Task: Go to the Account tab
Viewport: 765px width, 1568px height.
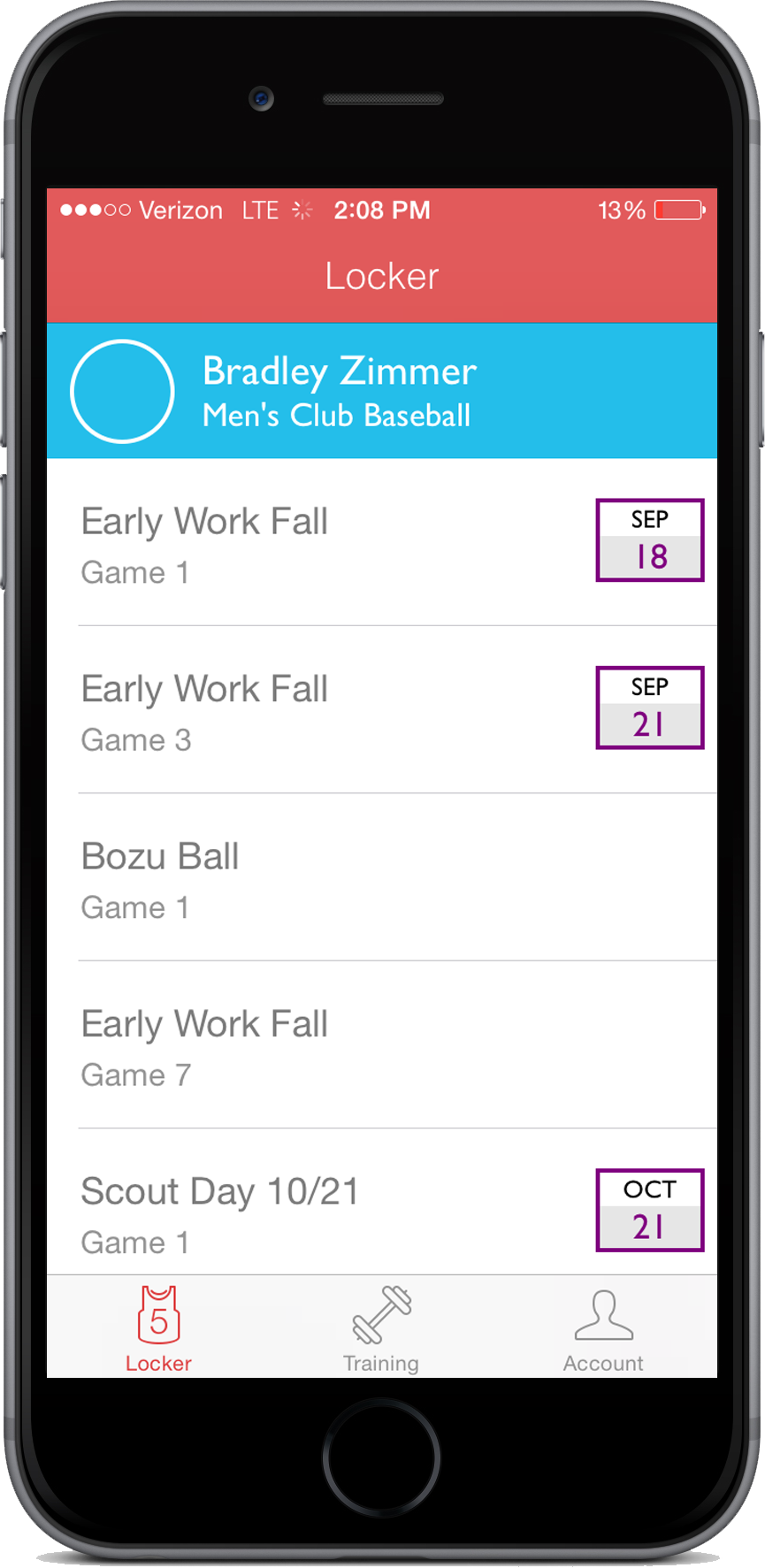Action: click(603, 1328)
